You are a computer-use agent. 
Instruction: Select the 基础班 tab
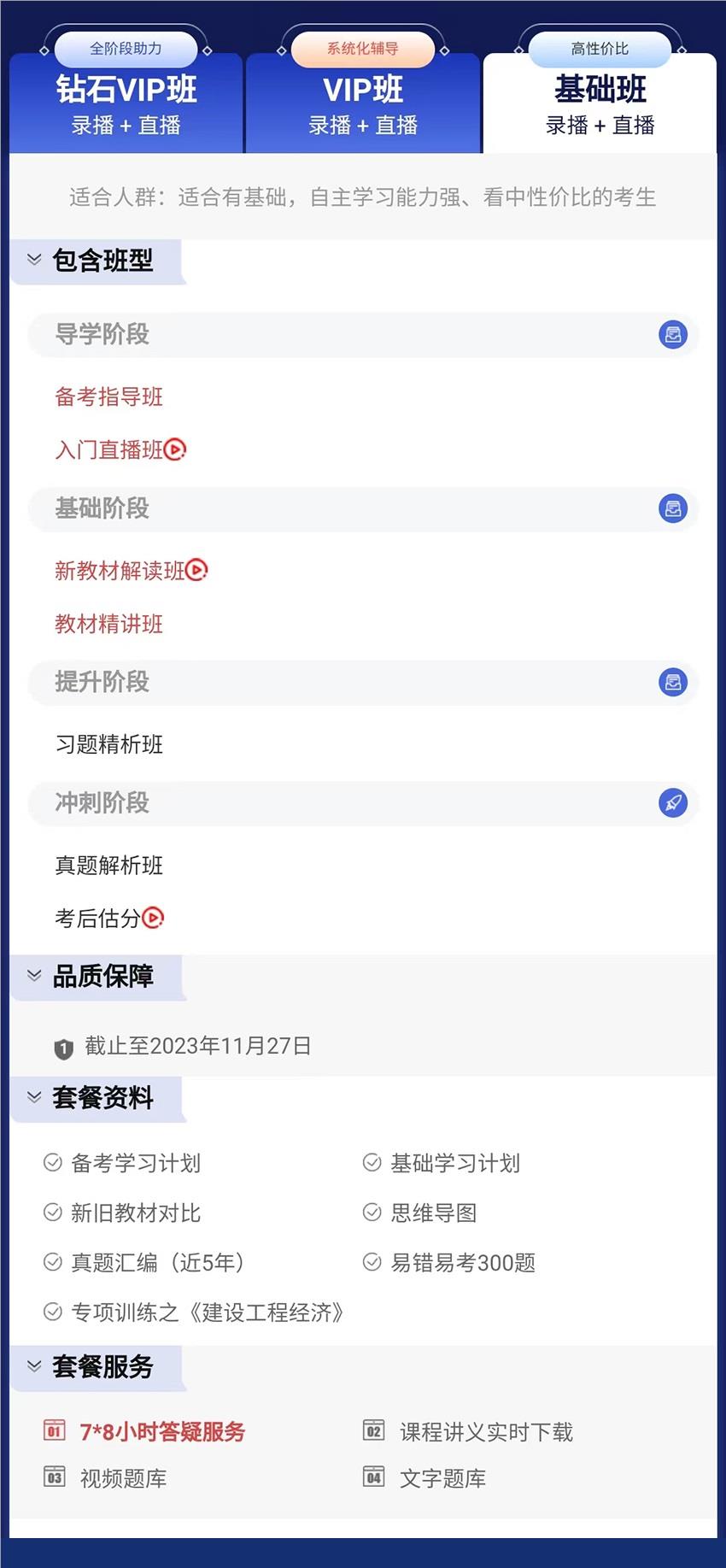[600, 103]
